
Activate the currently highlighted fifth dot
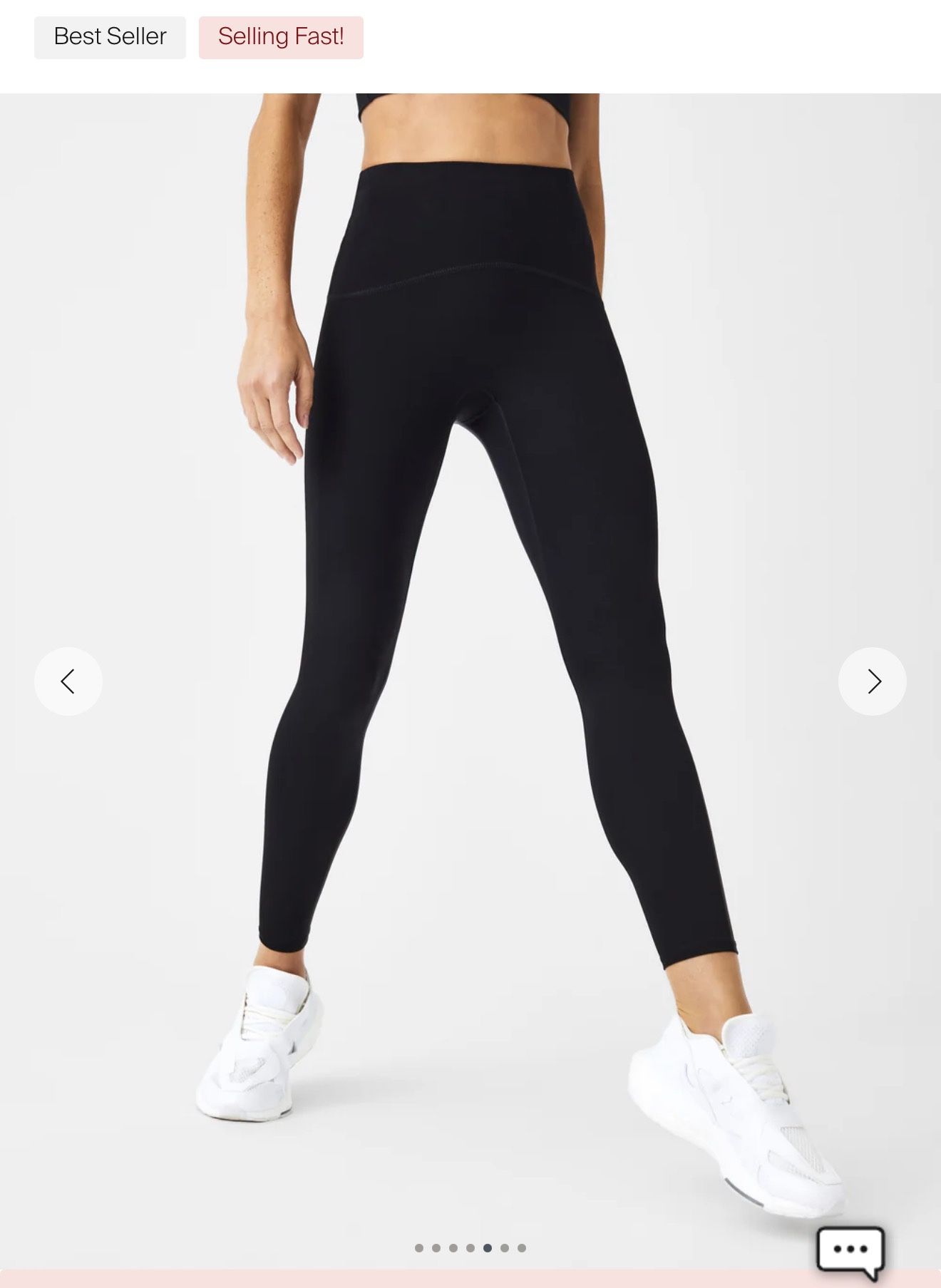point(488,1247)
